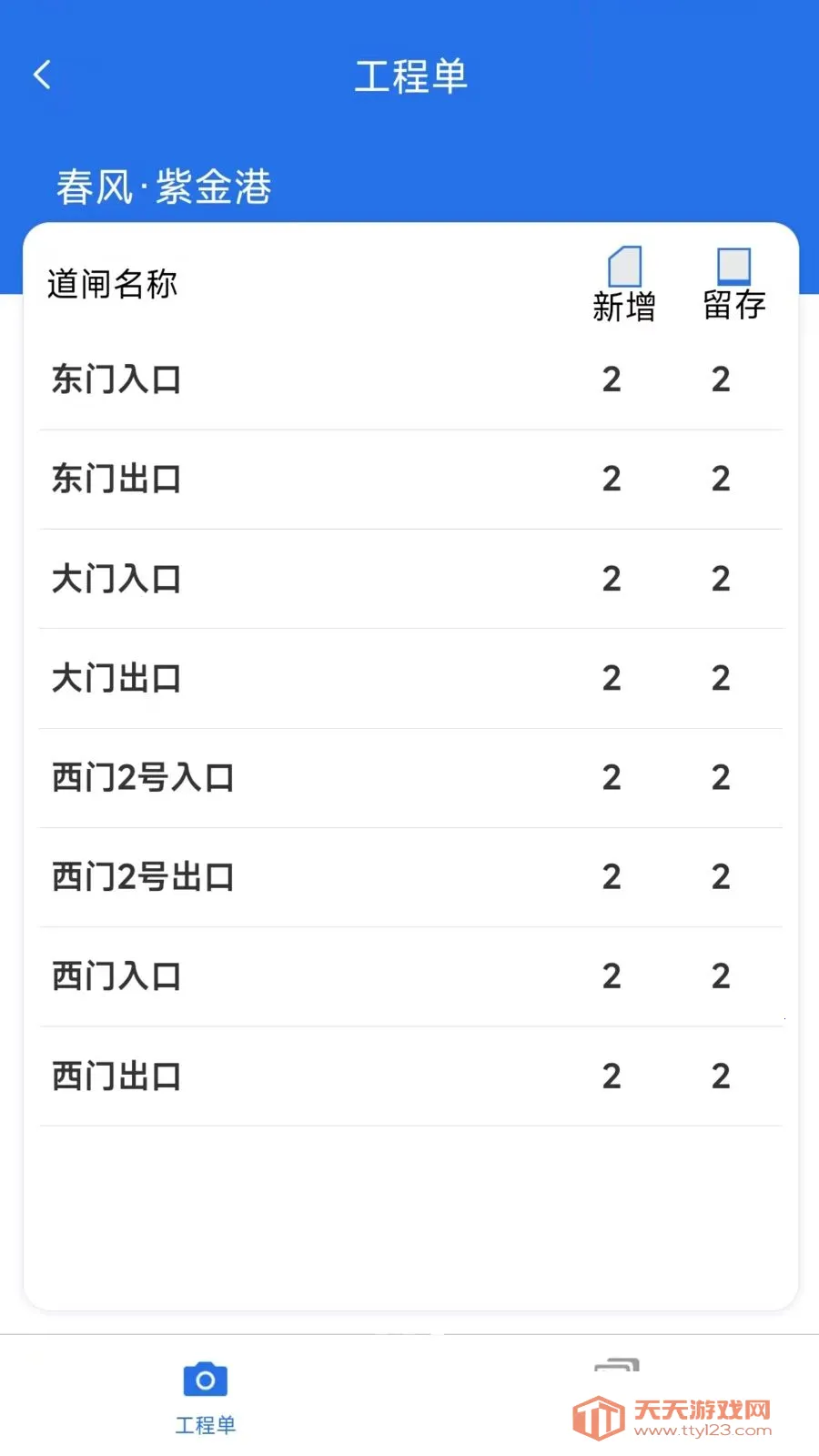View the 西门出口 gate row

410,1077
